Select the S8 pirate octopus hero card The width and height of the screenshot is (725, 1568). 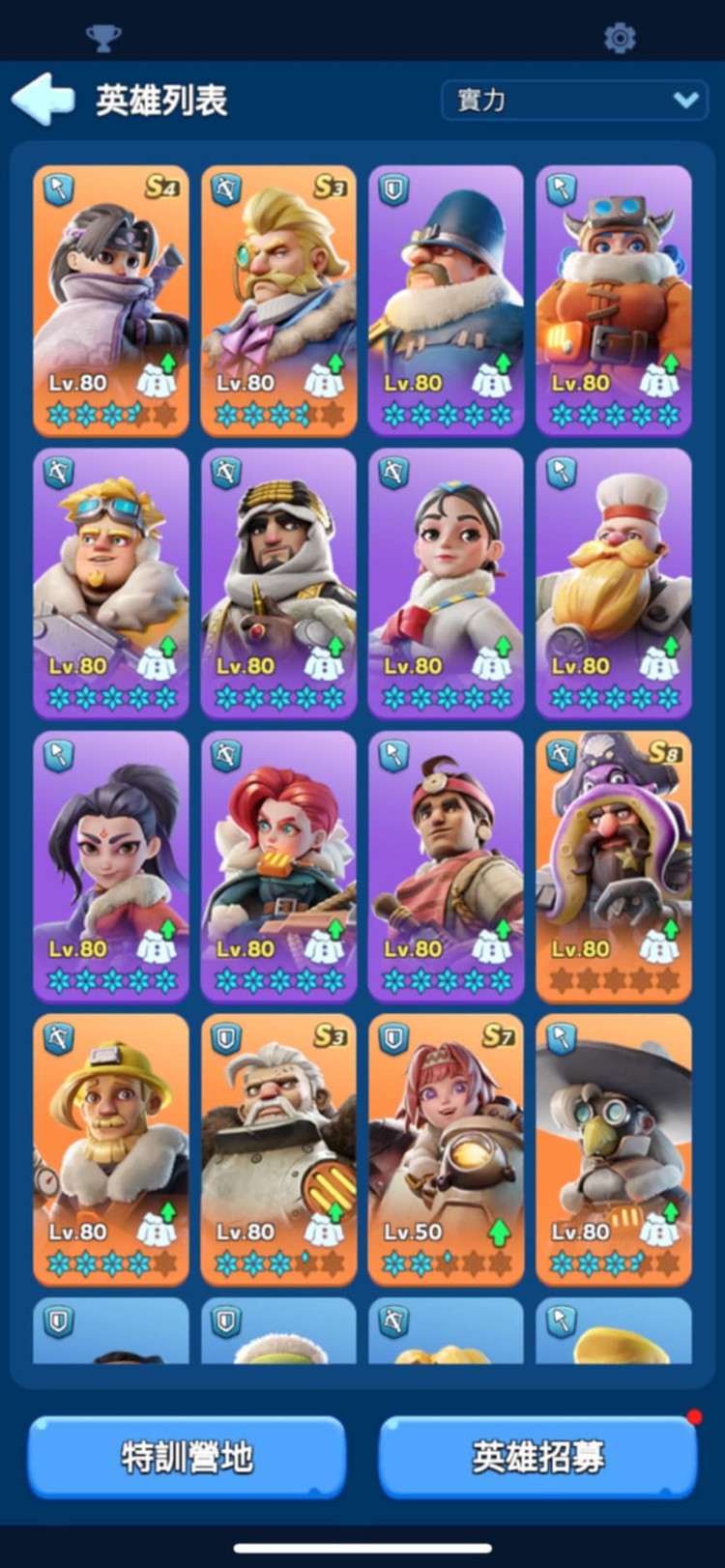[x=614, y=866]
